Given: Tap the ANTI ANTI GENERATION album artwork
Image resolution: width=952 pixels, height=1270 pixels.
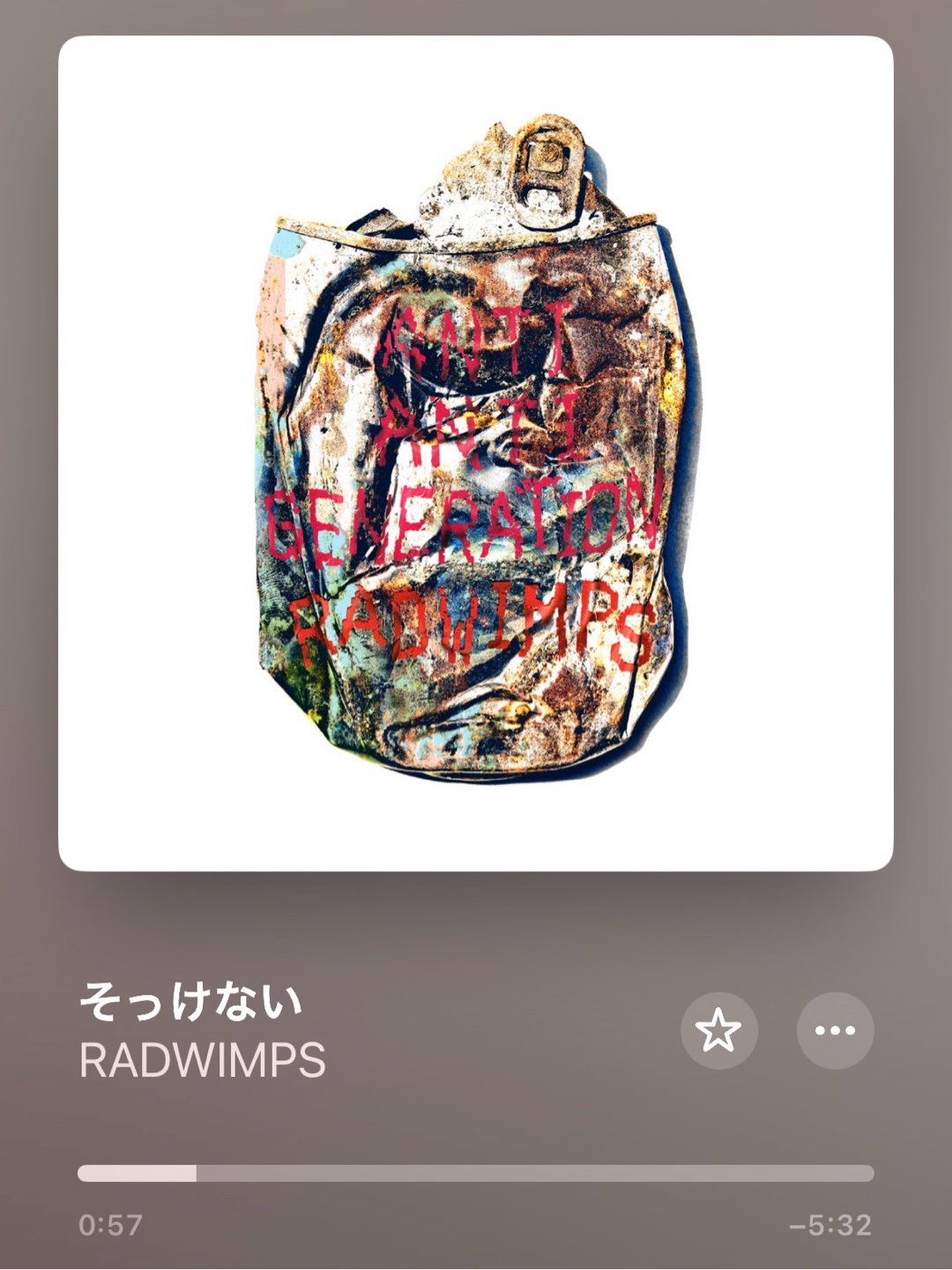Looking at the screenshot, I should pos(476,453).
